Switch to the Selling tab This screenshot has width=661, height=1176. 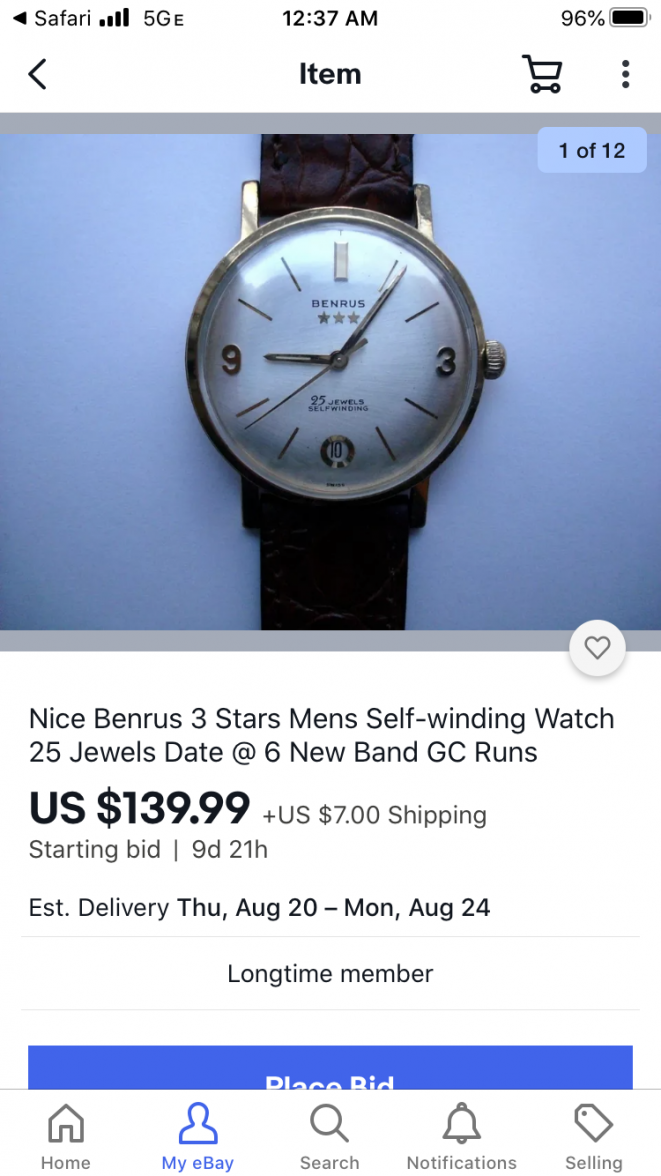(593, 1136)
